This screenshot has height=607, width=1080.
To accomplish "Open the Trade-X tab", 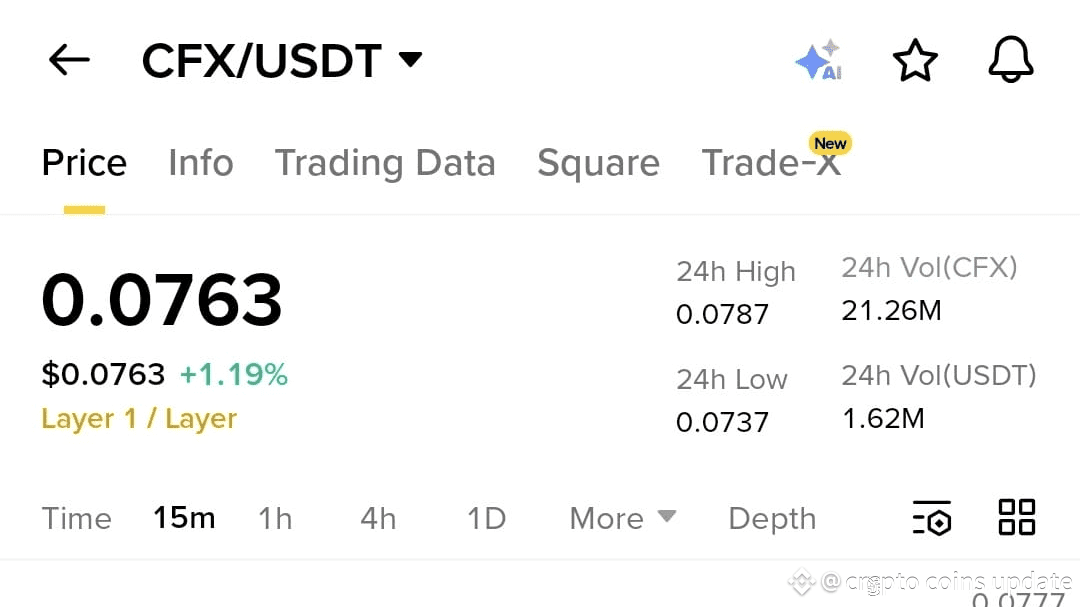I will [x=771, y=163].
